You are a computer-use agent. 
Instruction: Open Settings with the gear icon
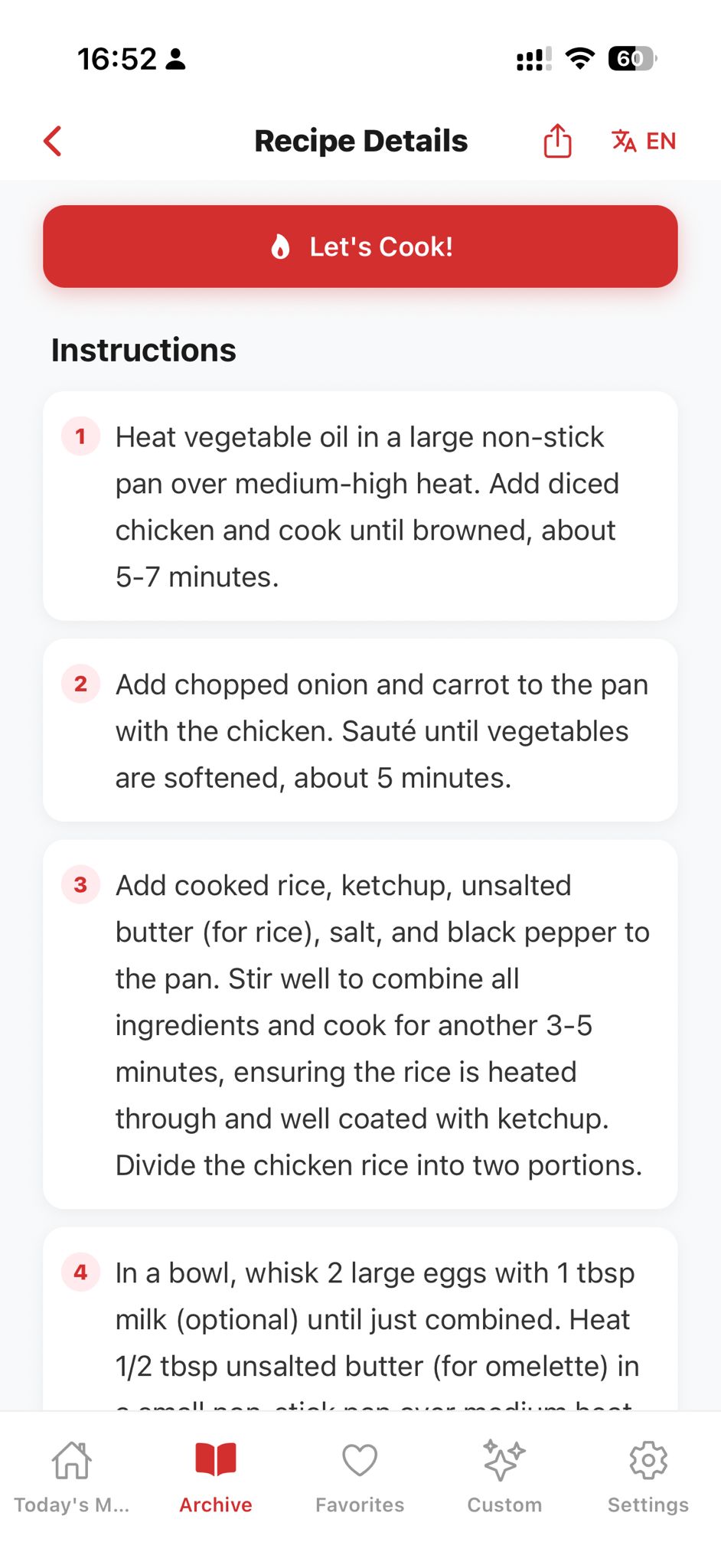[647, 1455]
